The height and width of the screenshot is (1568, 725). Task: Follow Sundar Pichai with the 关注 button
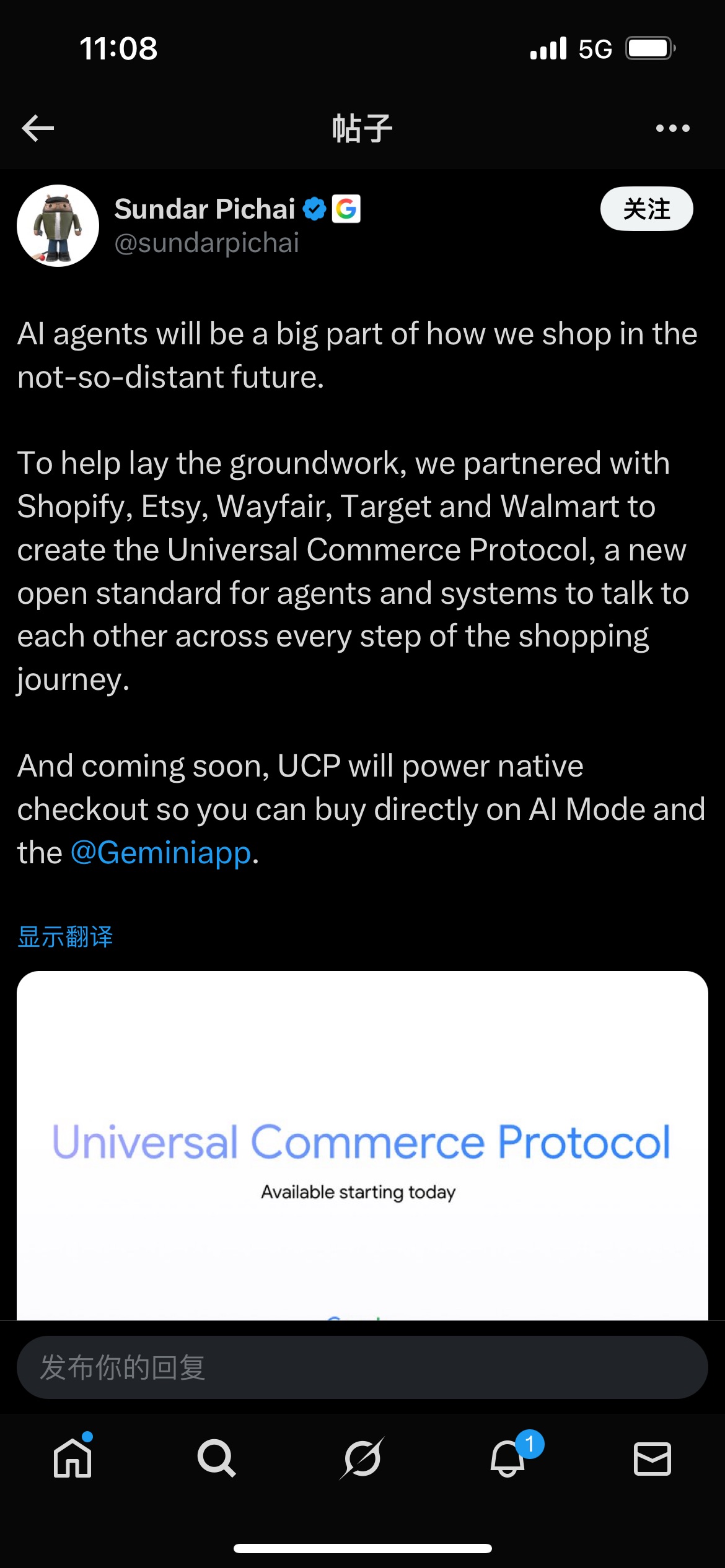[646, 209]
